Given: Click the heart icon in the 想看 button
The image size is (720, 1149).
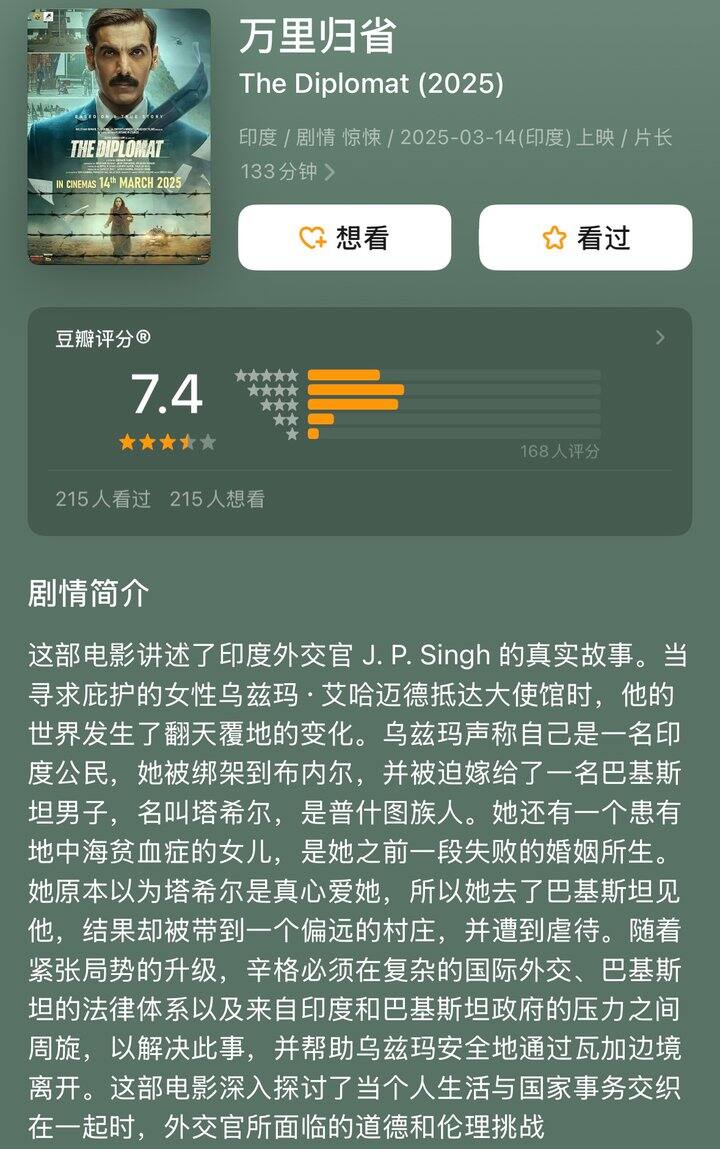Looking at the screenshot, I should (x=310, y=236).
